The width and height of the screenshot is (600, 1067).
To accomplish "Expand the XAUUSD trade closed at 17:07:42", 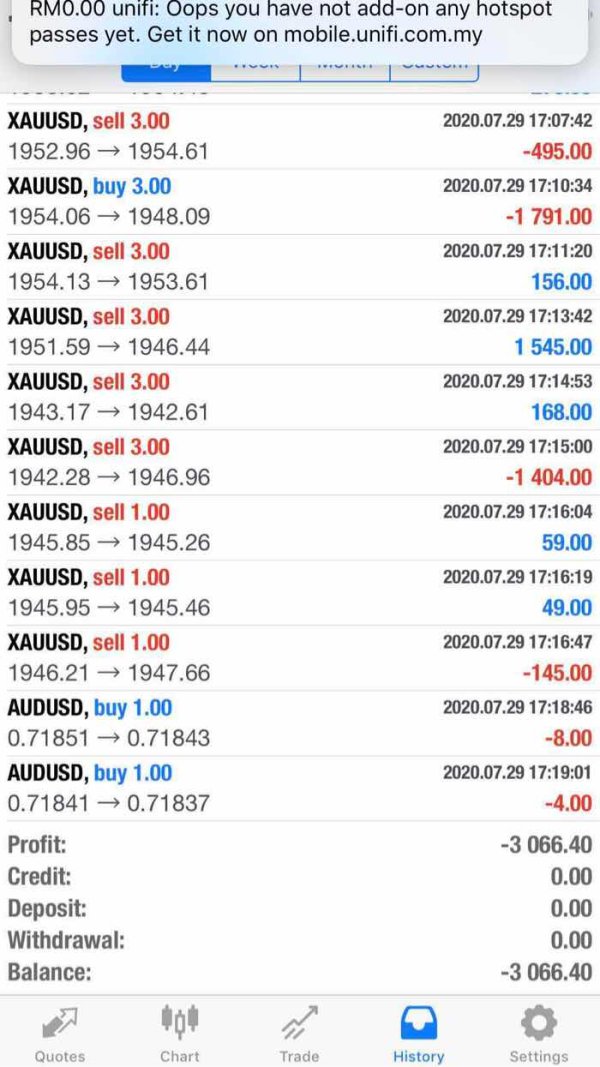I will tap(300, 137).
